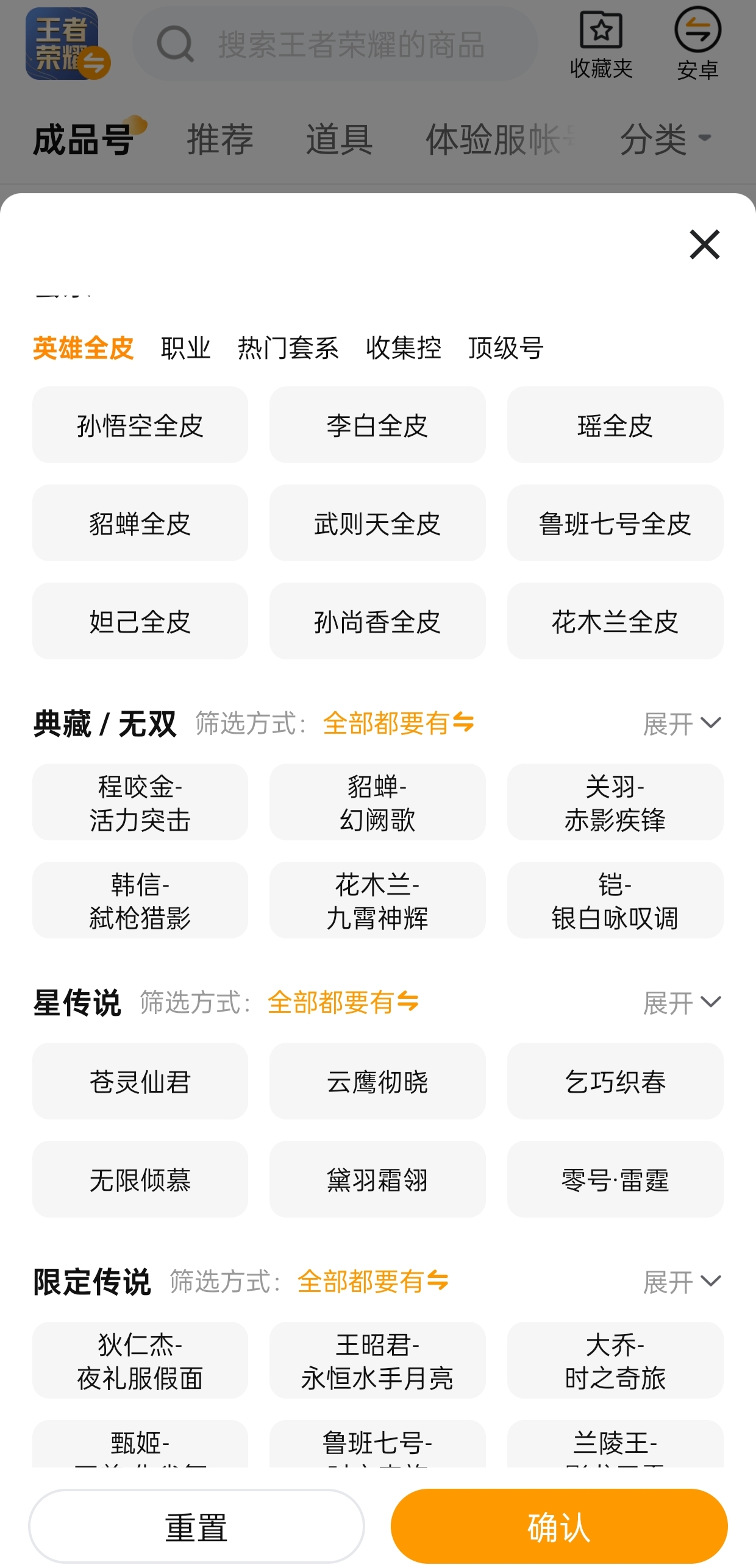Screen dimensions: 756x1568
Task: Select 韩信-弑枪猎影 skin filter
Action: 140,900
